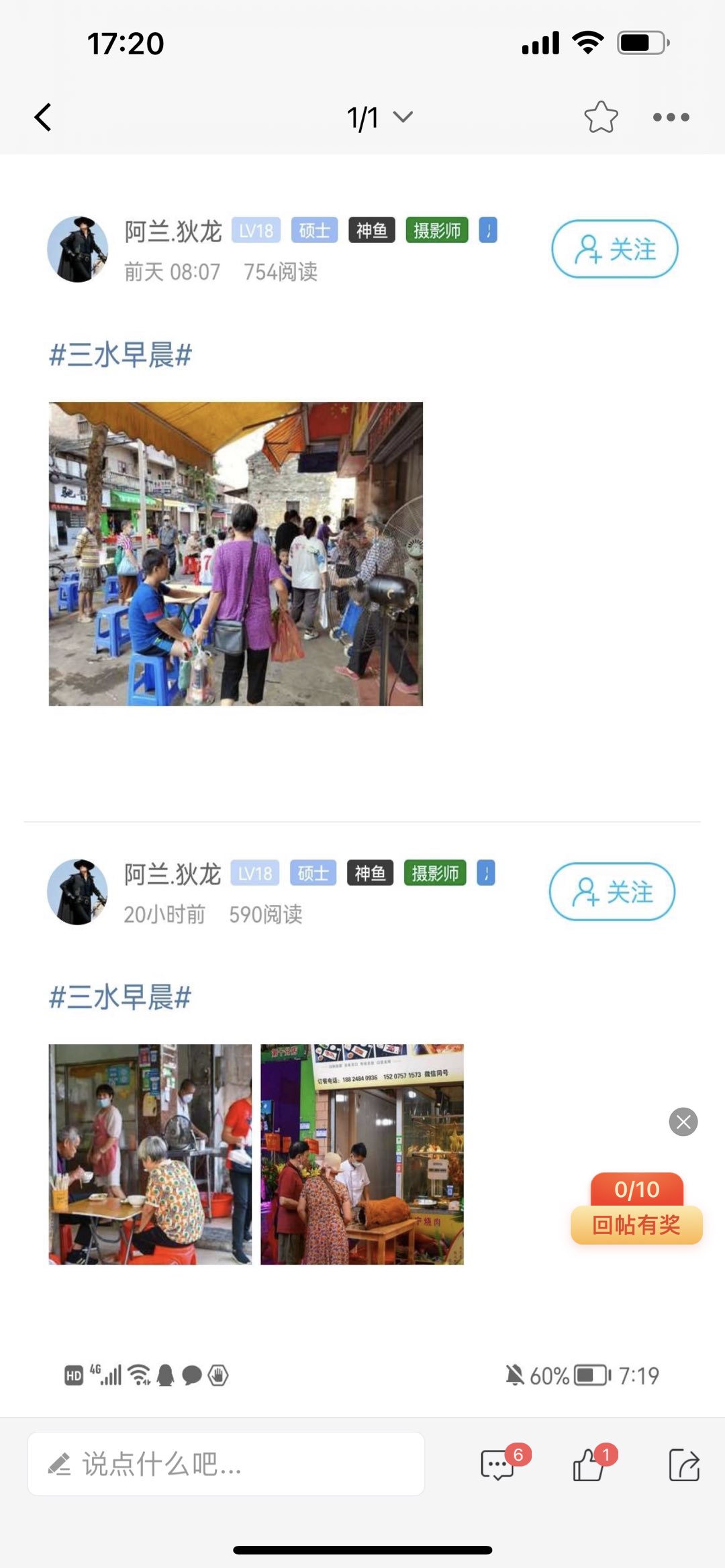Like this thread with the thumbs-up

[589, 1464]
